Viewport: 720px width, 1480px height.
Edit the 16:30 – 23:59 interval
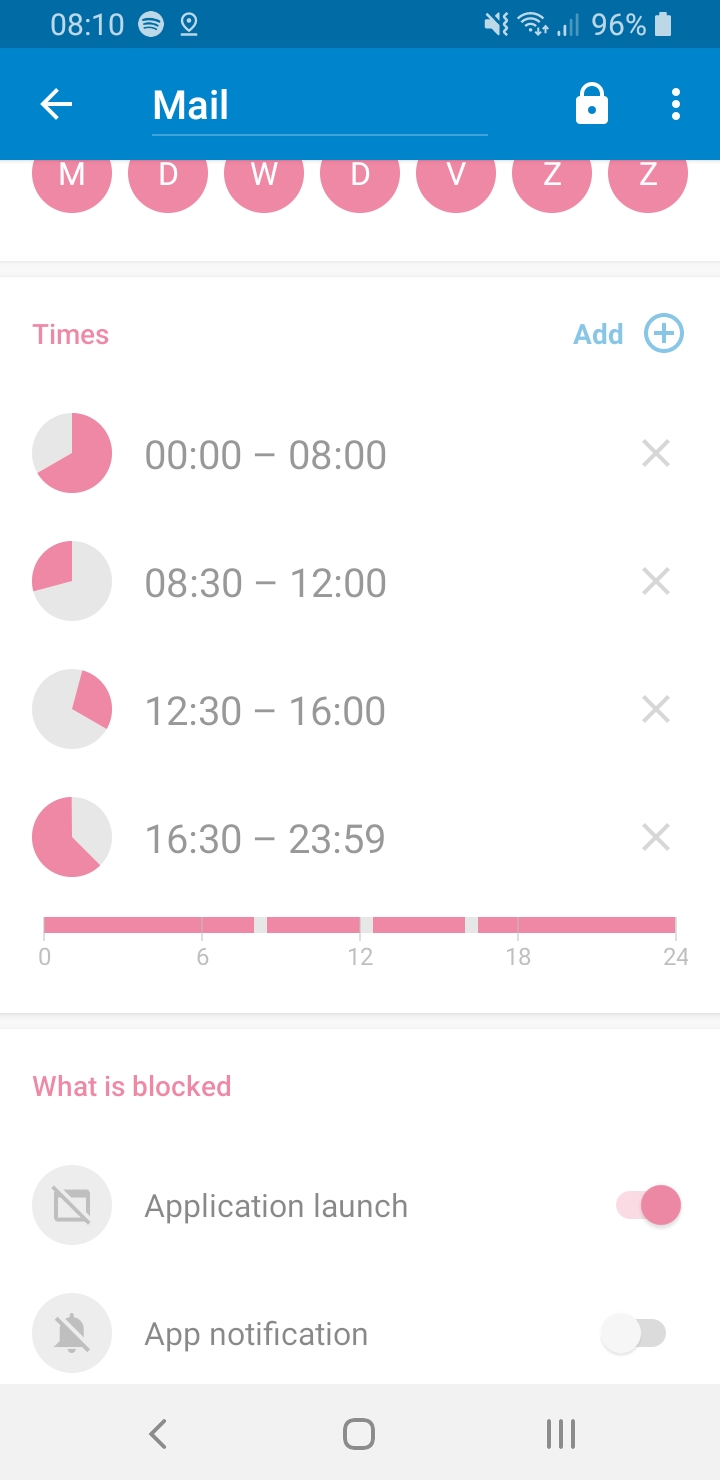point(265,839)
